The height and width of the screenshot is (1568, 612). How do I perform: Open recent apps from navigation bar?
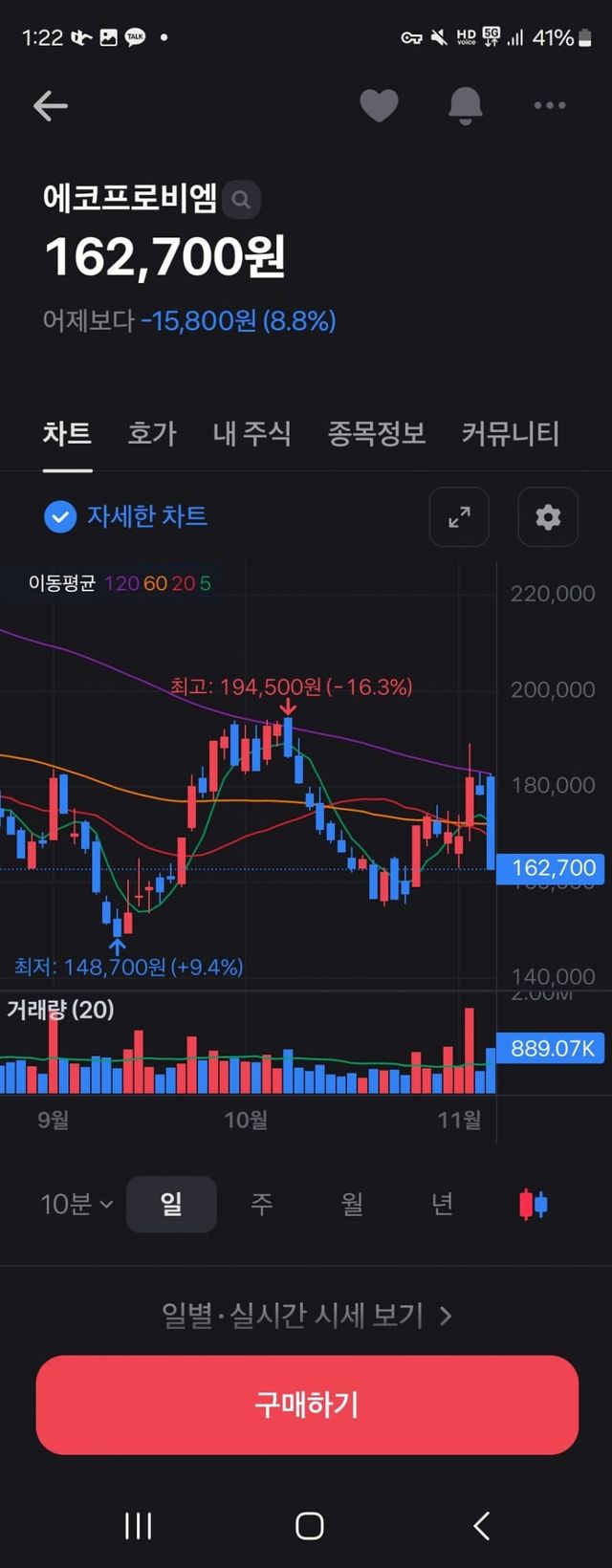pos(139,1526)
